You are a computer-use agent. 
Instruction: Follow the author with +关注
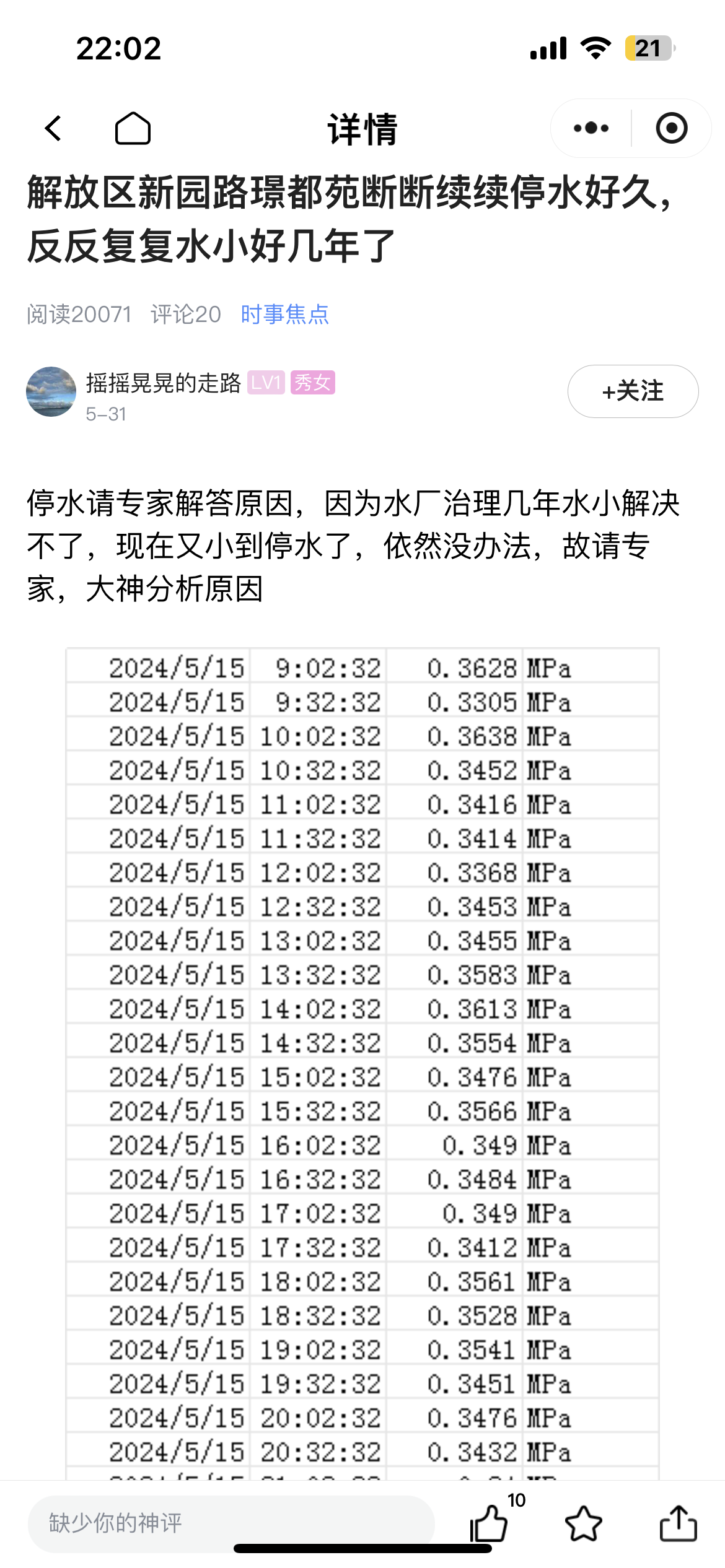click(x=633, y=391)
